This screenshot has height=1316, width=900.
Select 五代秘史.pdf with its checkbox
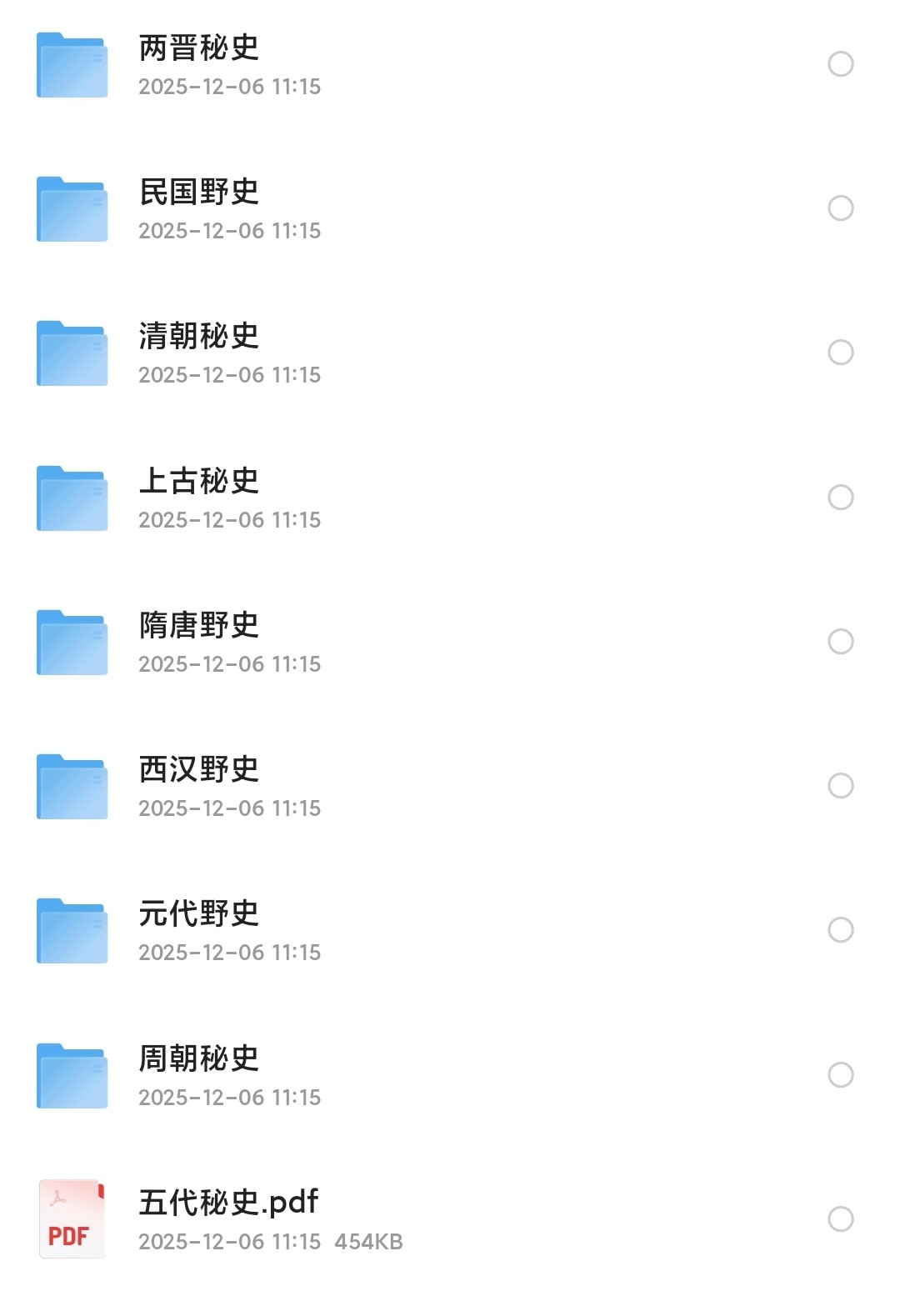coord(840,1219)
